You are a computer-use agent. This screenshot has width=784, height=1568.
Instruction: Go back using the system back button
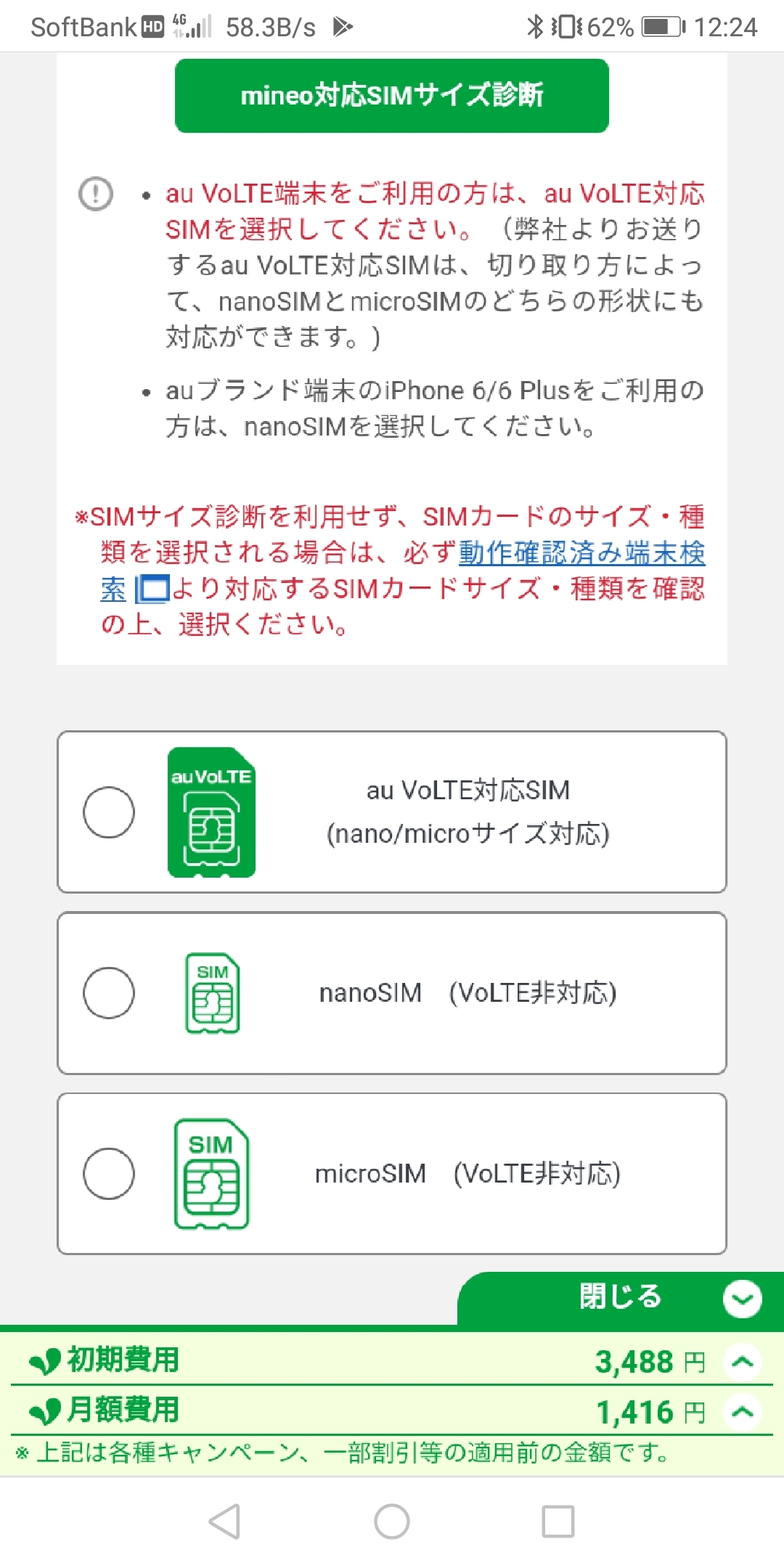[224, 1521]
